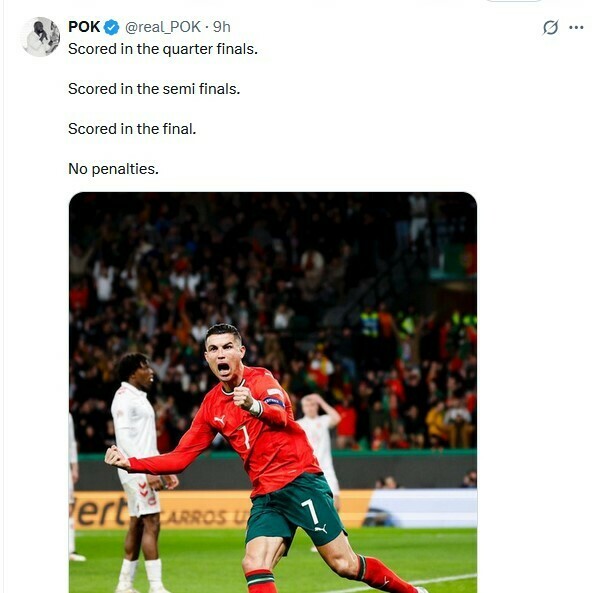Tap the Grok explain icon
This screenshot has width=602, height=593.
click(x=550, y=28)
